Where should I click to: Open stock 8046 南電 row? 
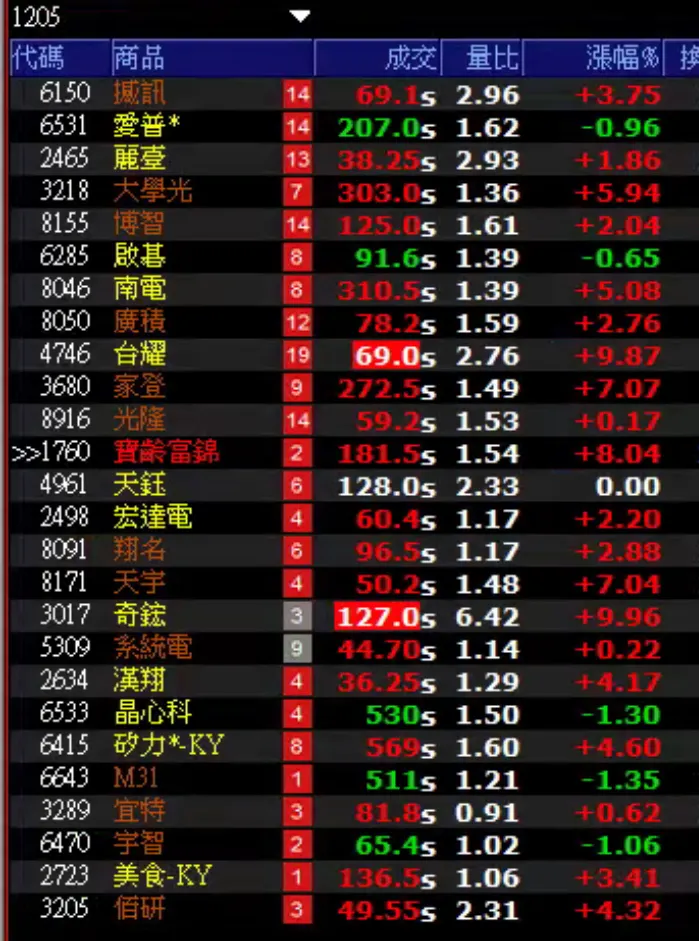pos(140,290)
